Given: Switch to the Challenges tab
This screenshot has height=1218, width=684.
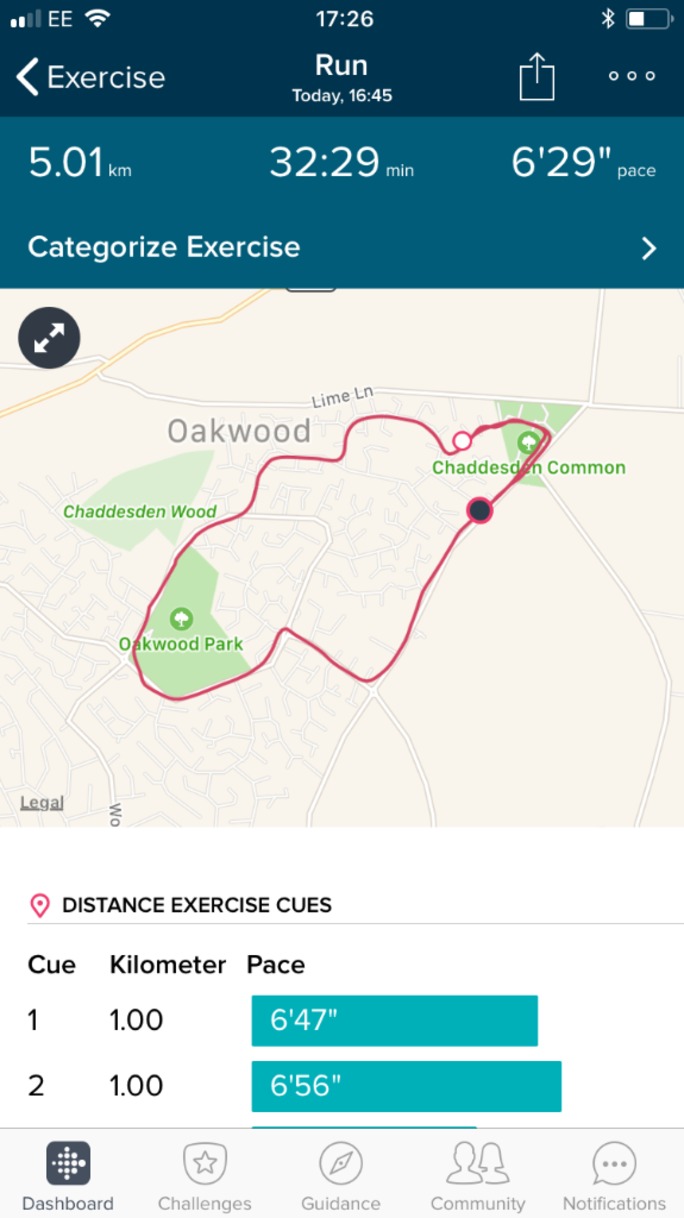Looking at the screenshot, I should tap(205, 1176).
